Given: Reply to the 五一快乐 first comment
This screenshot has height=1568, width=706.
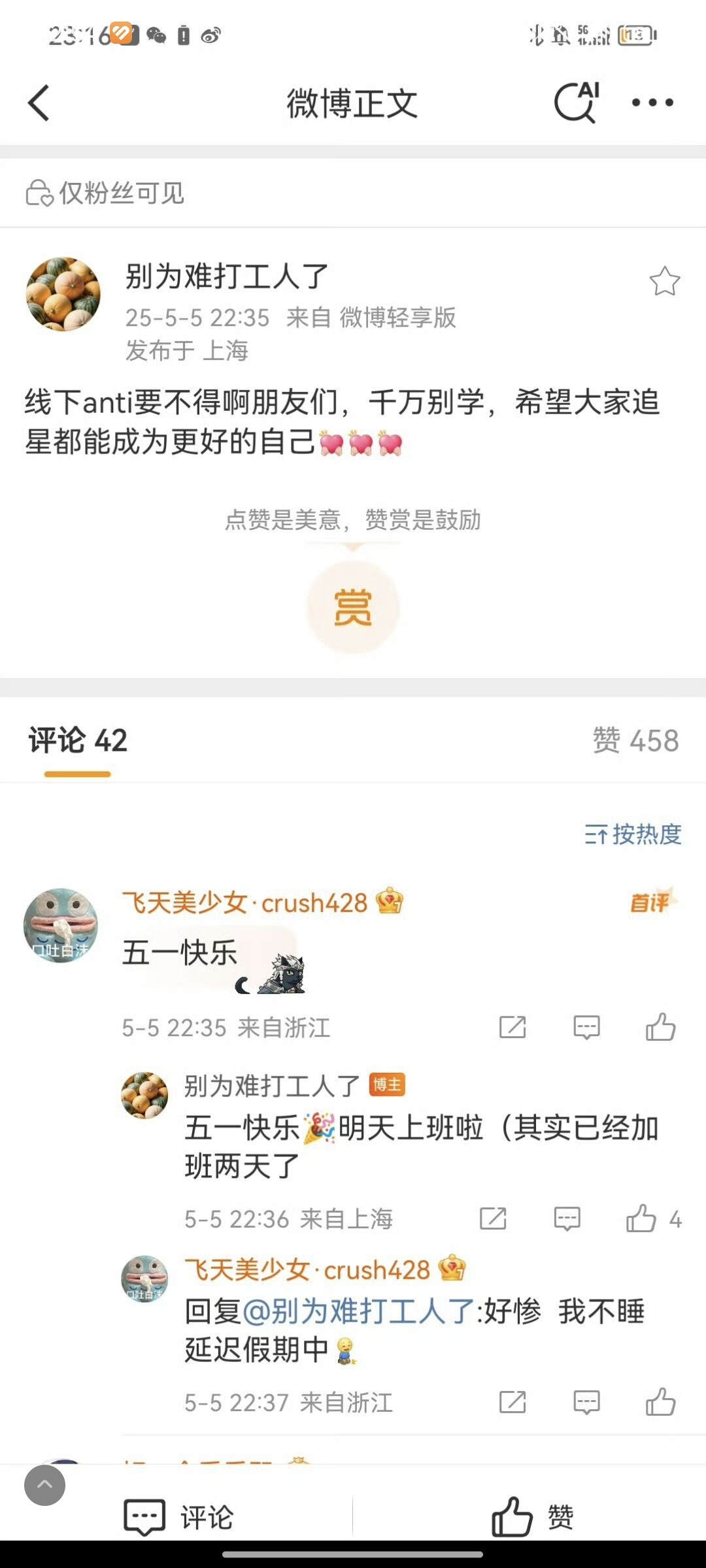Looking at the screenshot, I should (586, 1027).
